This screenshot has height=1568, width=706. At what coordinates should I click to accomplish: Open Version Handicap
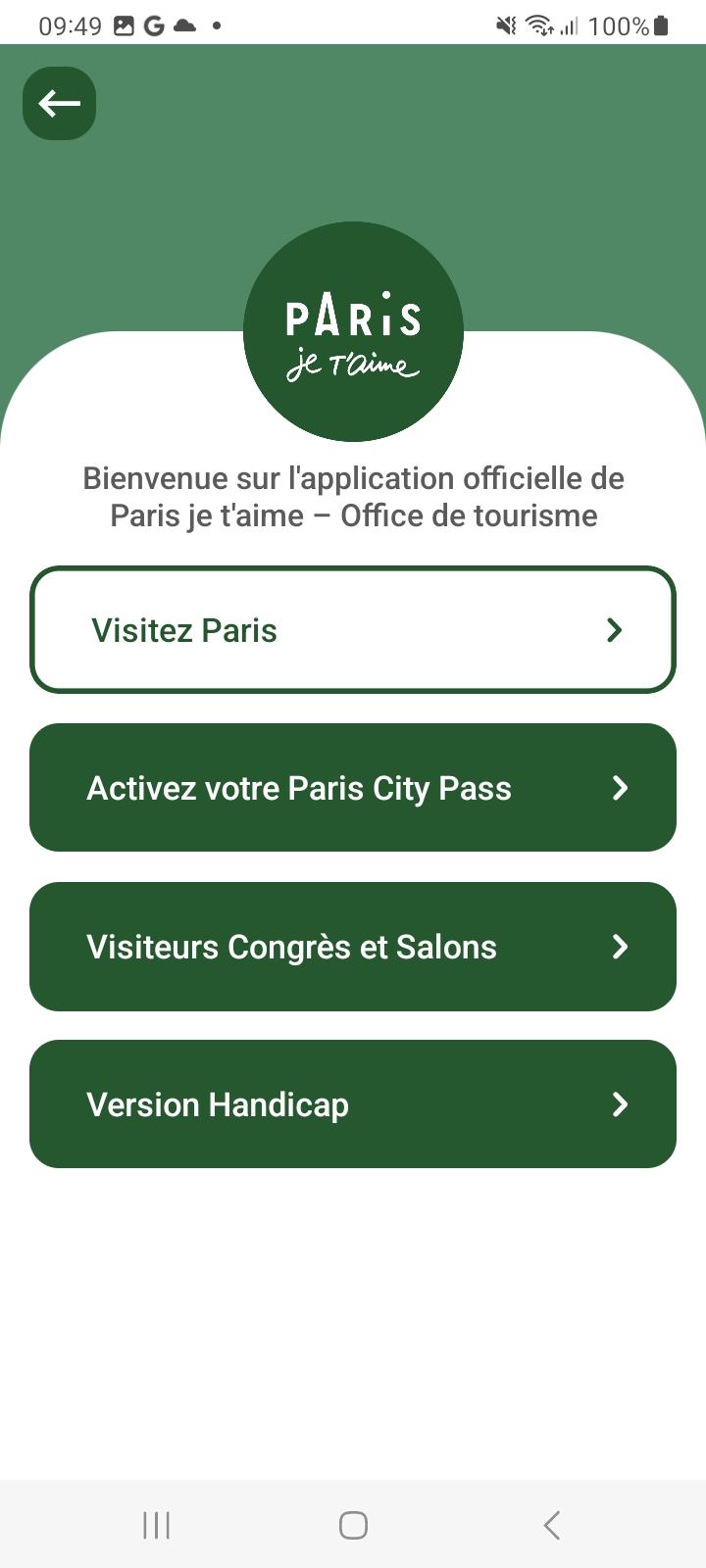(x=353, y=1104)
